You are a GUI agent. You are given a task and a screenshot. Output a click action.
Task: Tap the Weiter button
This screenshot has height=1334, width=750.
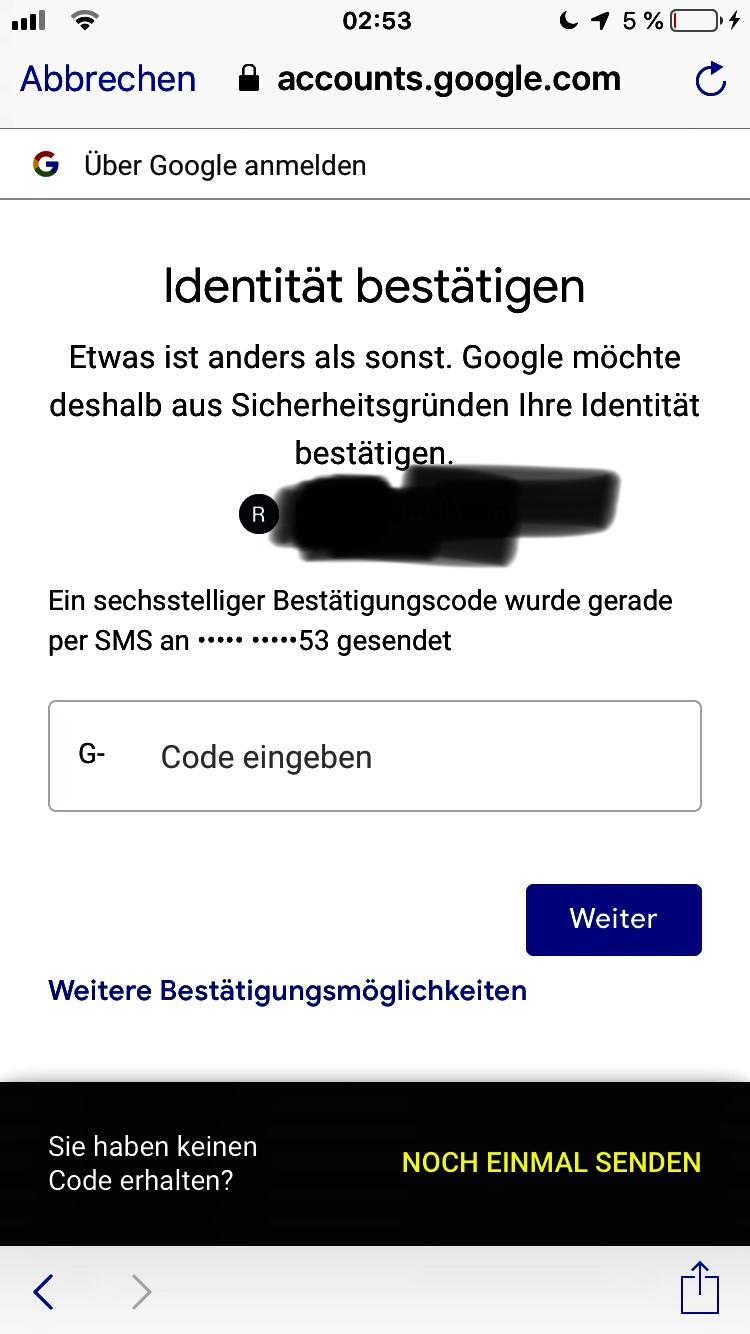613,919
